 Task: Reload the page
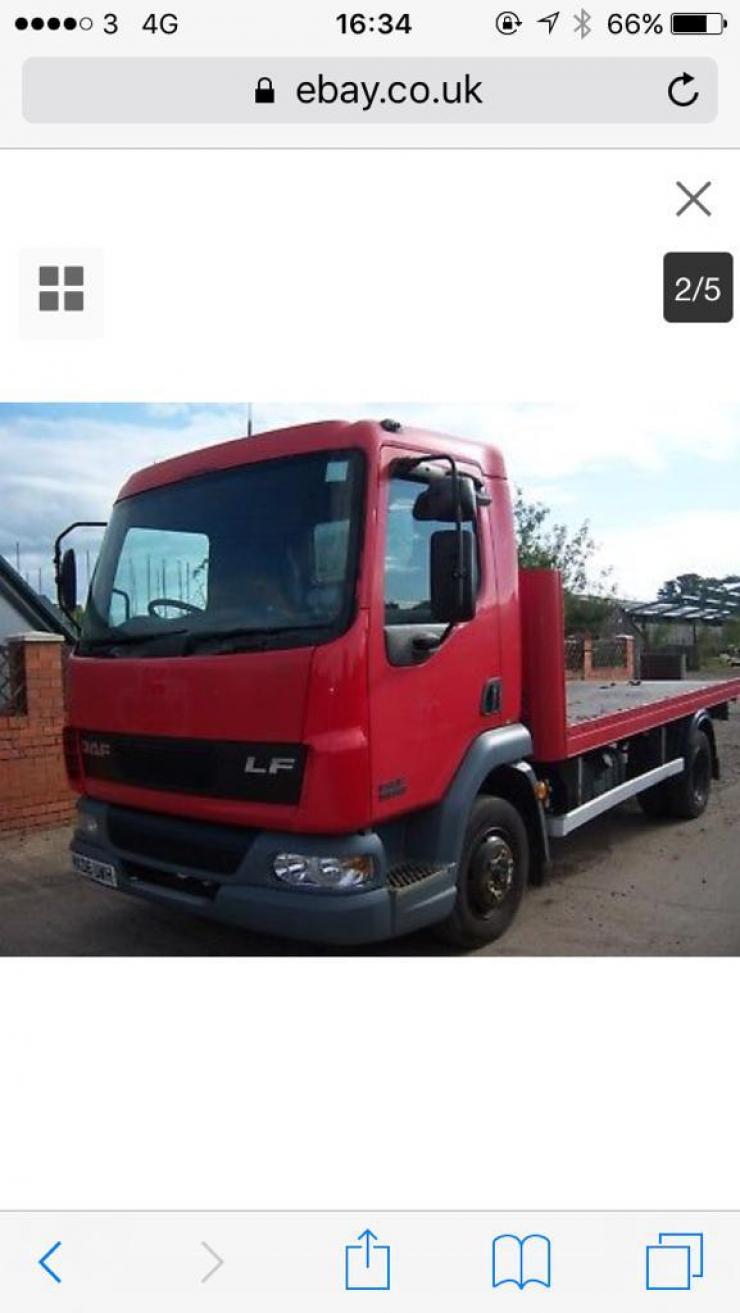coord(683,91)
